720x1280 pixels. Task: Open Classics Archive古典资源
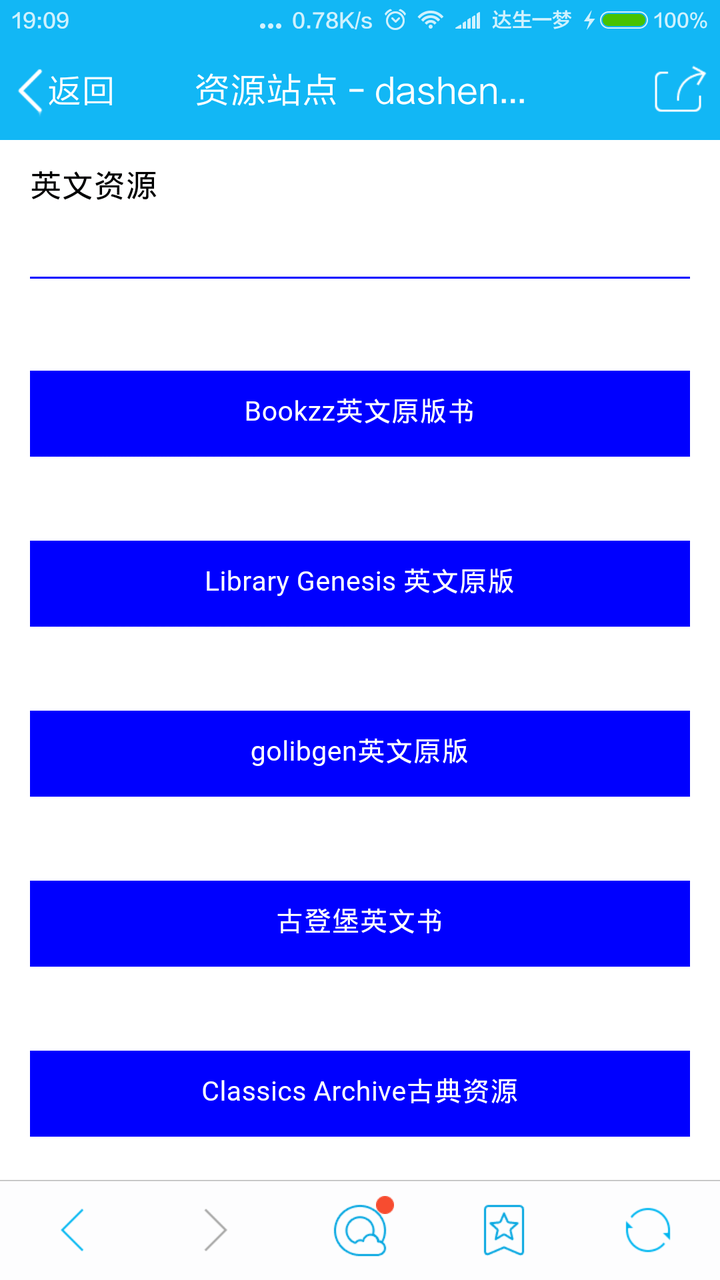(x=360, y=1093)
